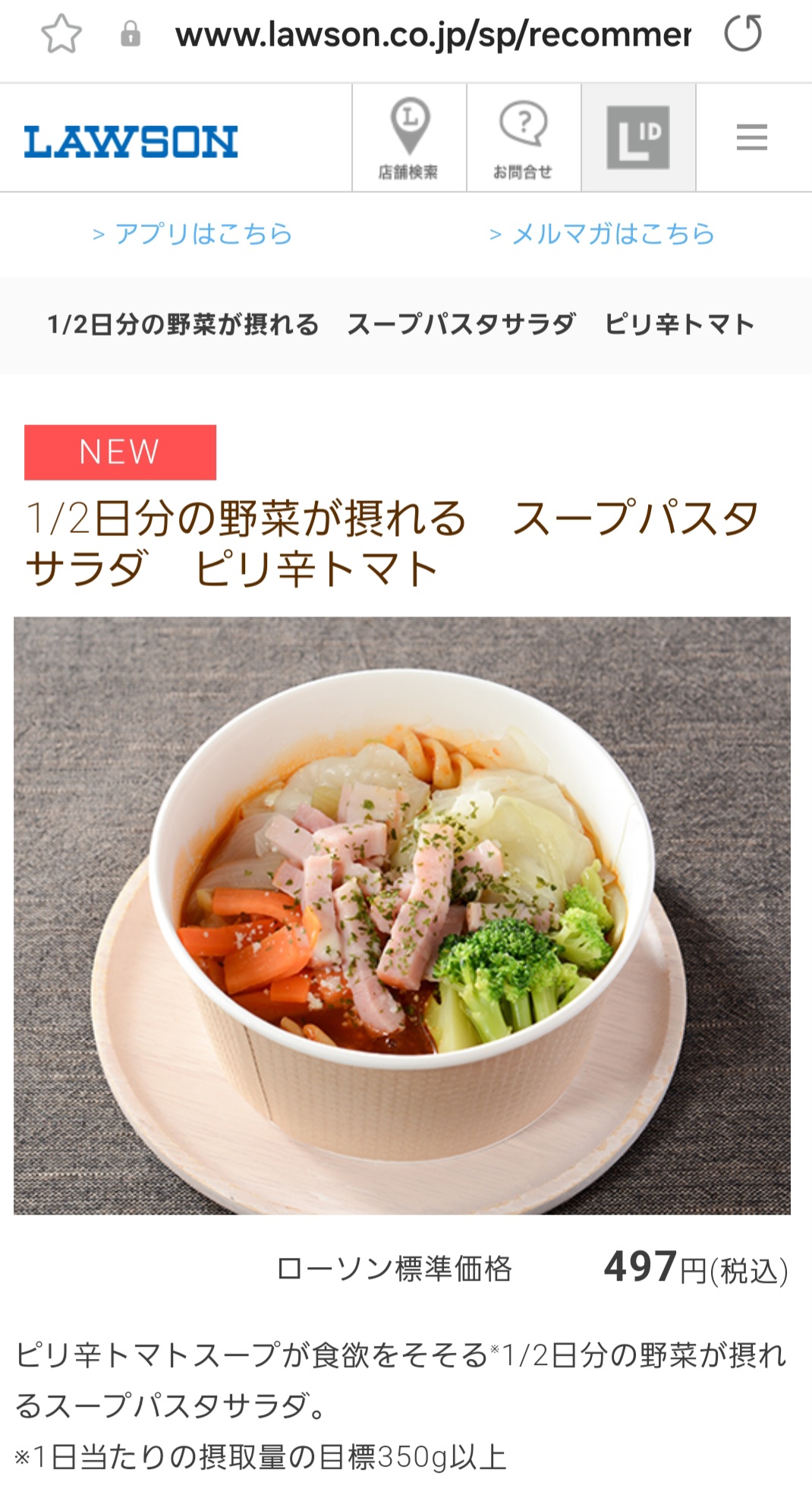
Task: Go to Lawson home via the logo
Action: (131, 142)
